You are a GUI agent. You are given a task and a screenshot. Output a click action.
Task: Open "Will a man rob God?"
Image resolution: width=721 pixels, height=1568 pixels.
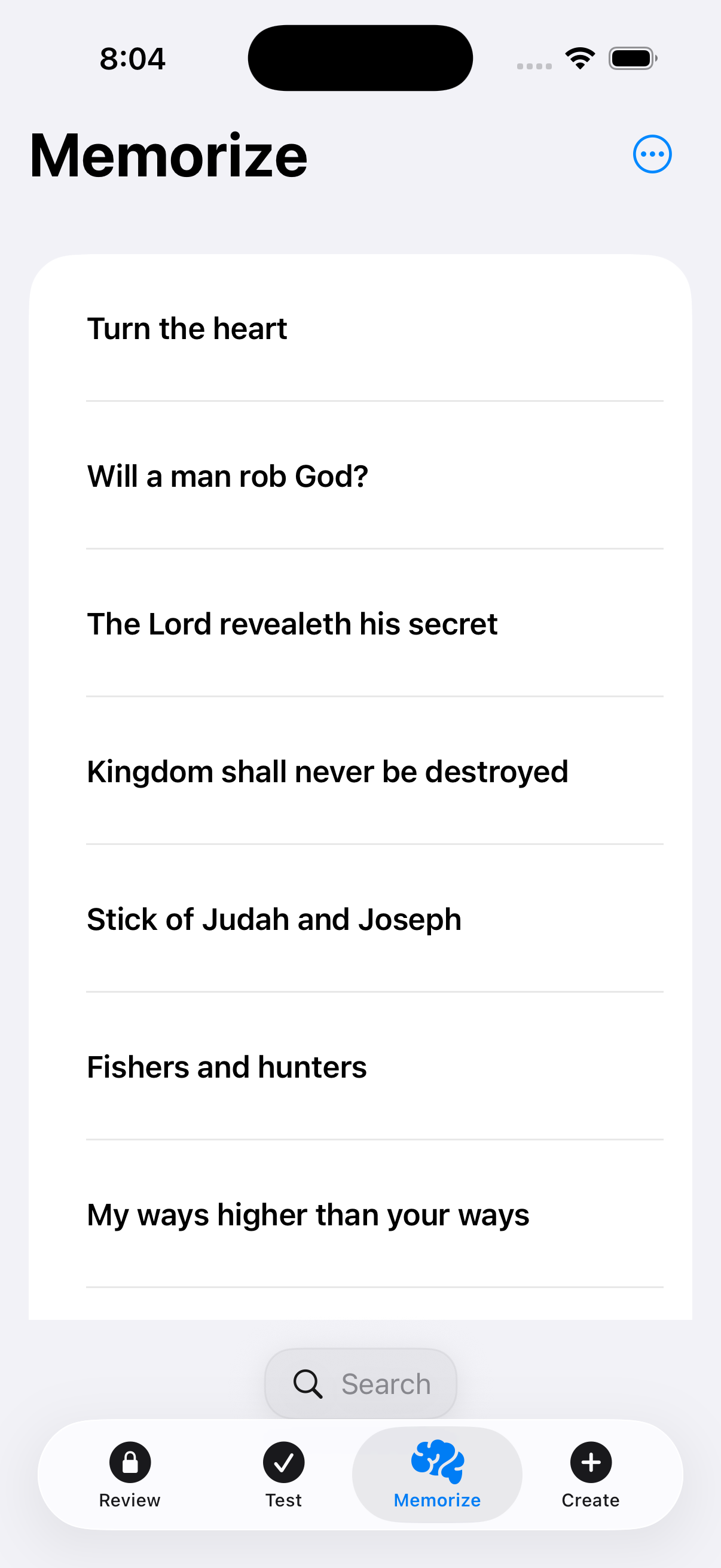pos(360,476)
